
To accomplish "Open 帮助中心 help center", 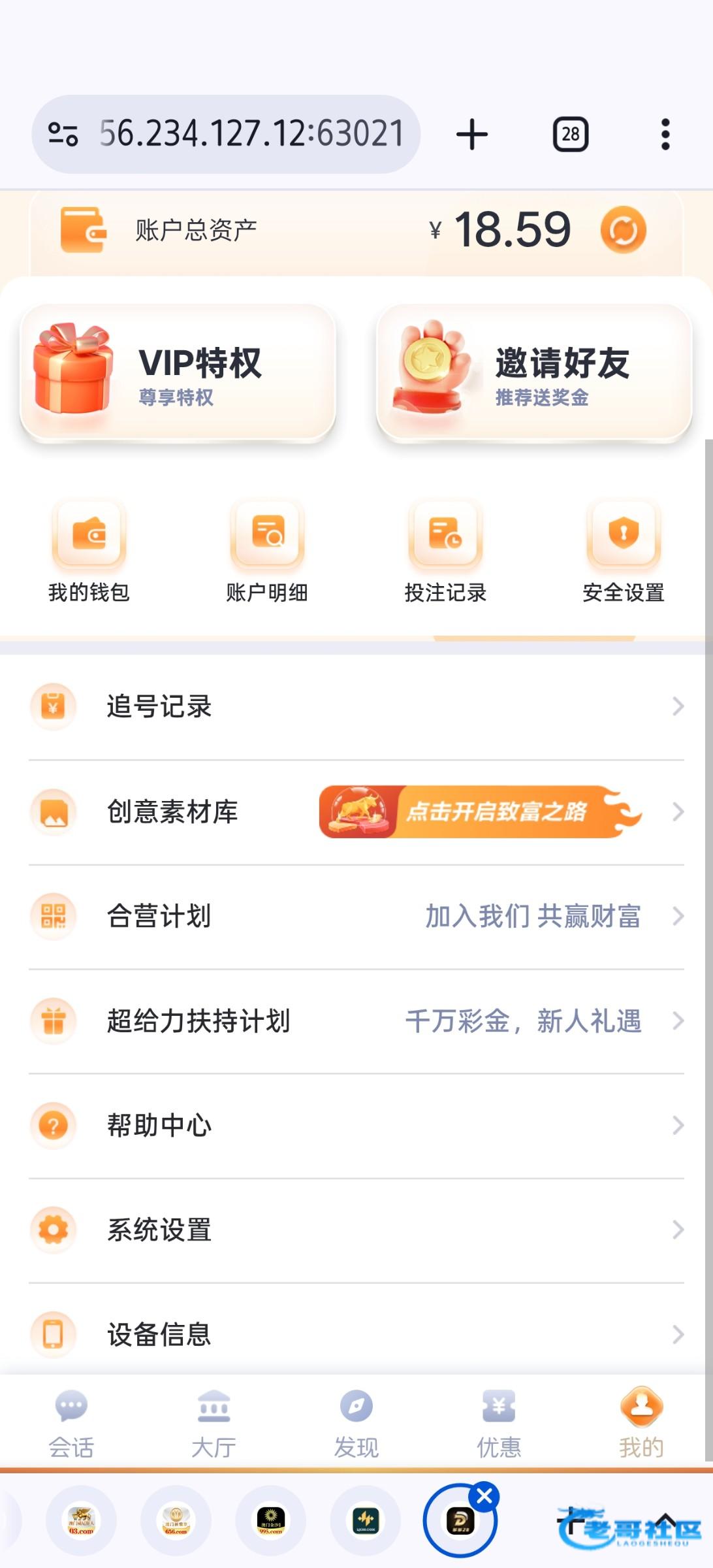I will [356, 1125].
